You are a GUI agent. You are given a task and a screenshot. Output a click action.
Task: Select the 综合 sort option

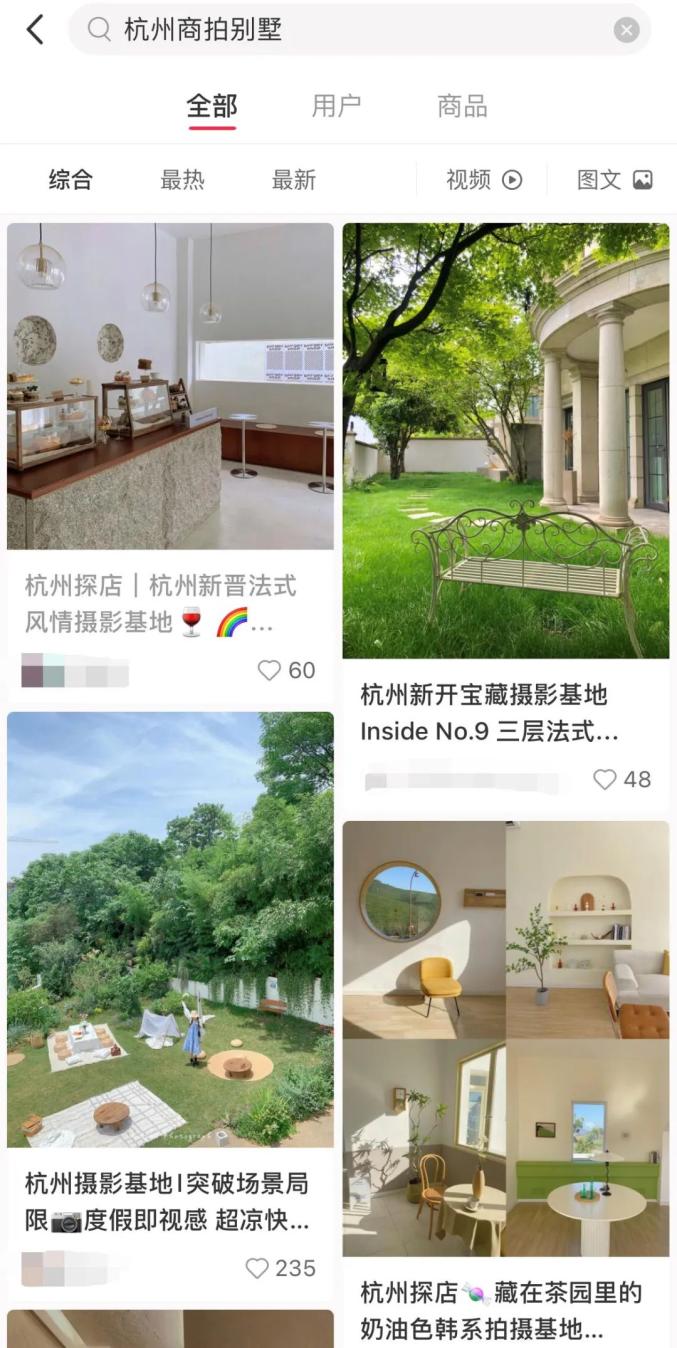(71, 180)
